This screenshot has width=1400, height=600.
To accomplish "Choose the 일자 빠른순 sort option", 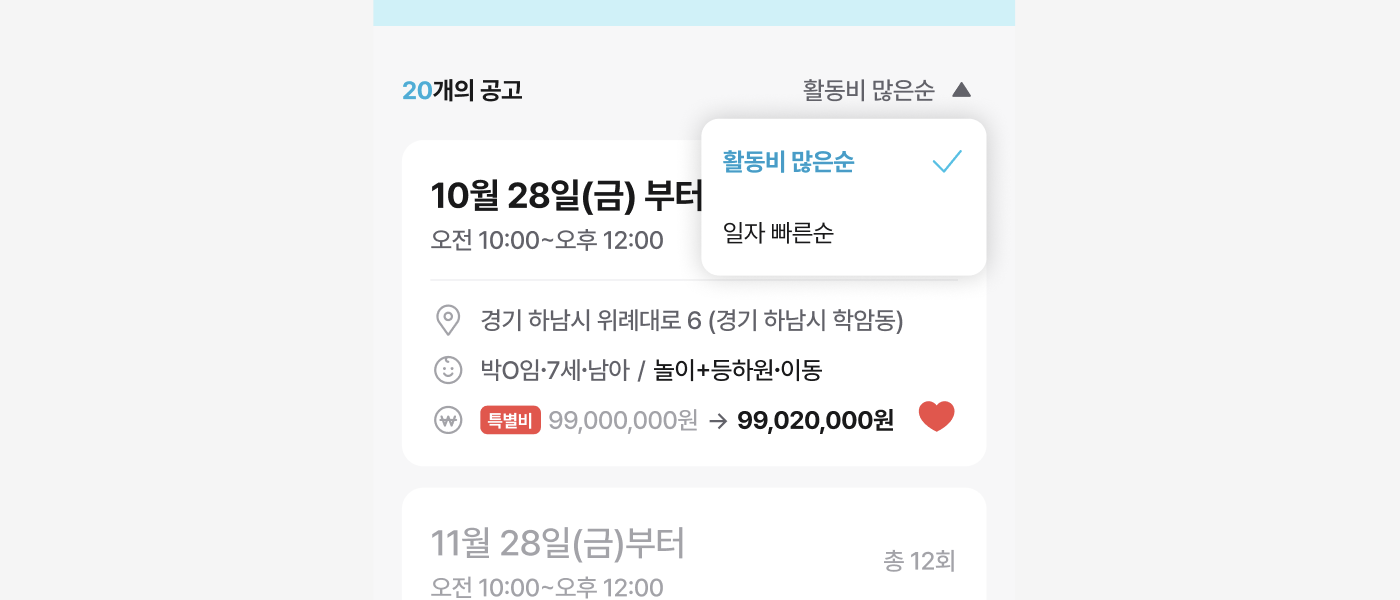I will 778,234.
